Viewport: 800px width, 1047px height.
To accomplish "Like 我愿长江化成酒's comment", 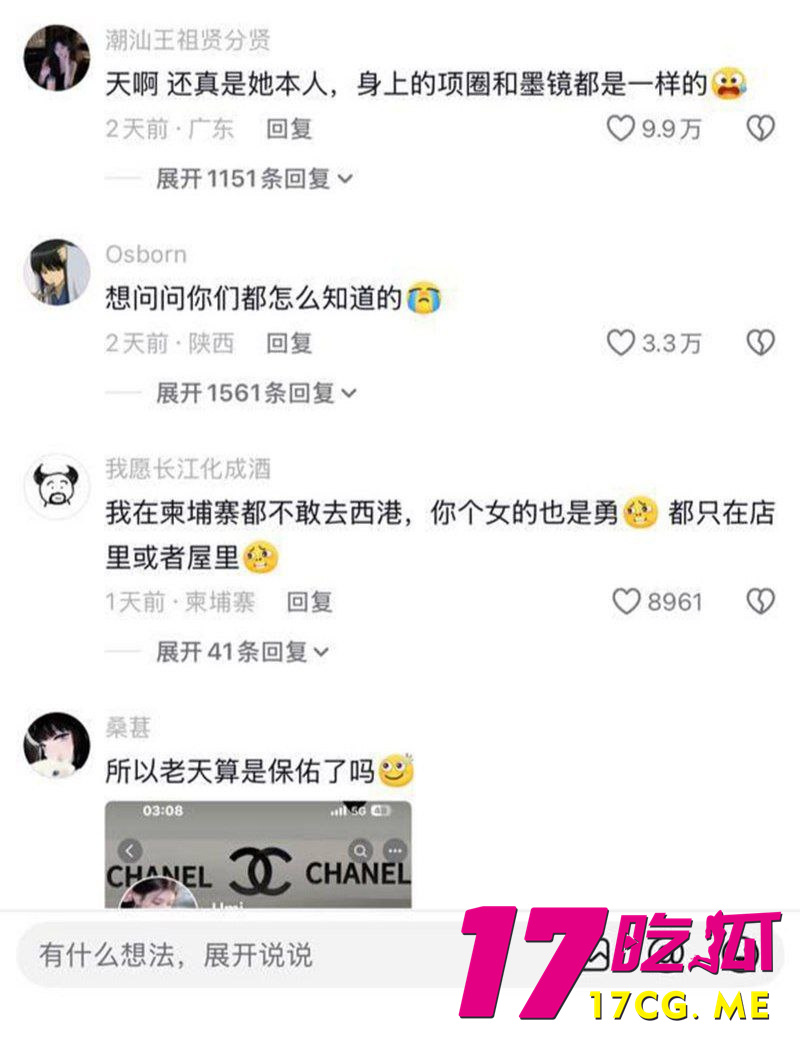I will (x=626, y=602).
